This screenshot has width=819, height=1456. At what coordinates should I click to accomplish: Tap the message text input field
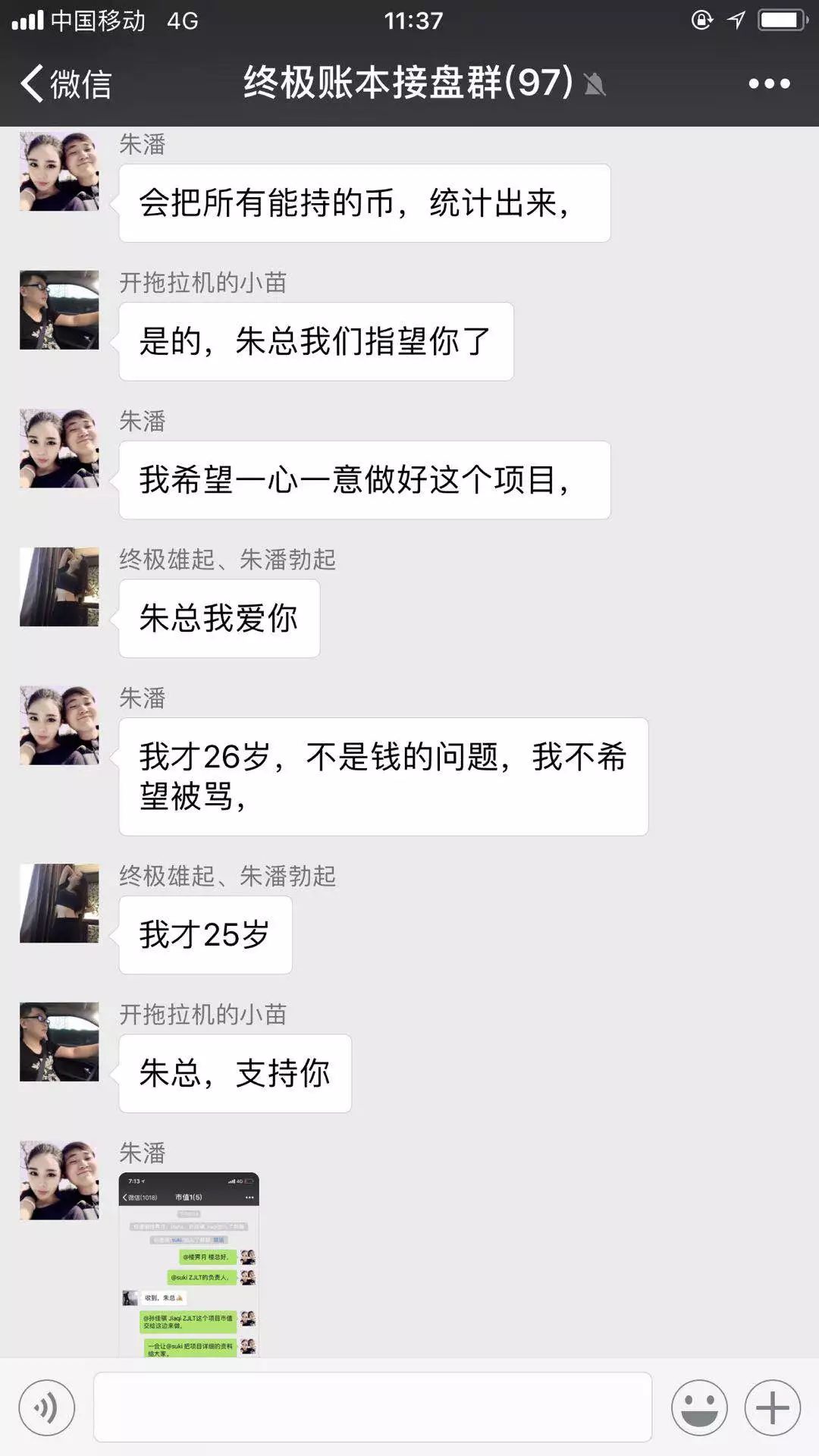[372, 1407]
